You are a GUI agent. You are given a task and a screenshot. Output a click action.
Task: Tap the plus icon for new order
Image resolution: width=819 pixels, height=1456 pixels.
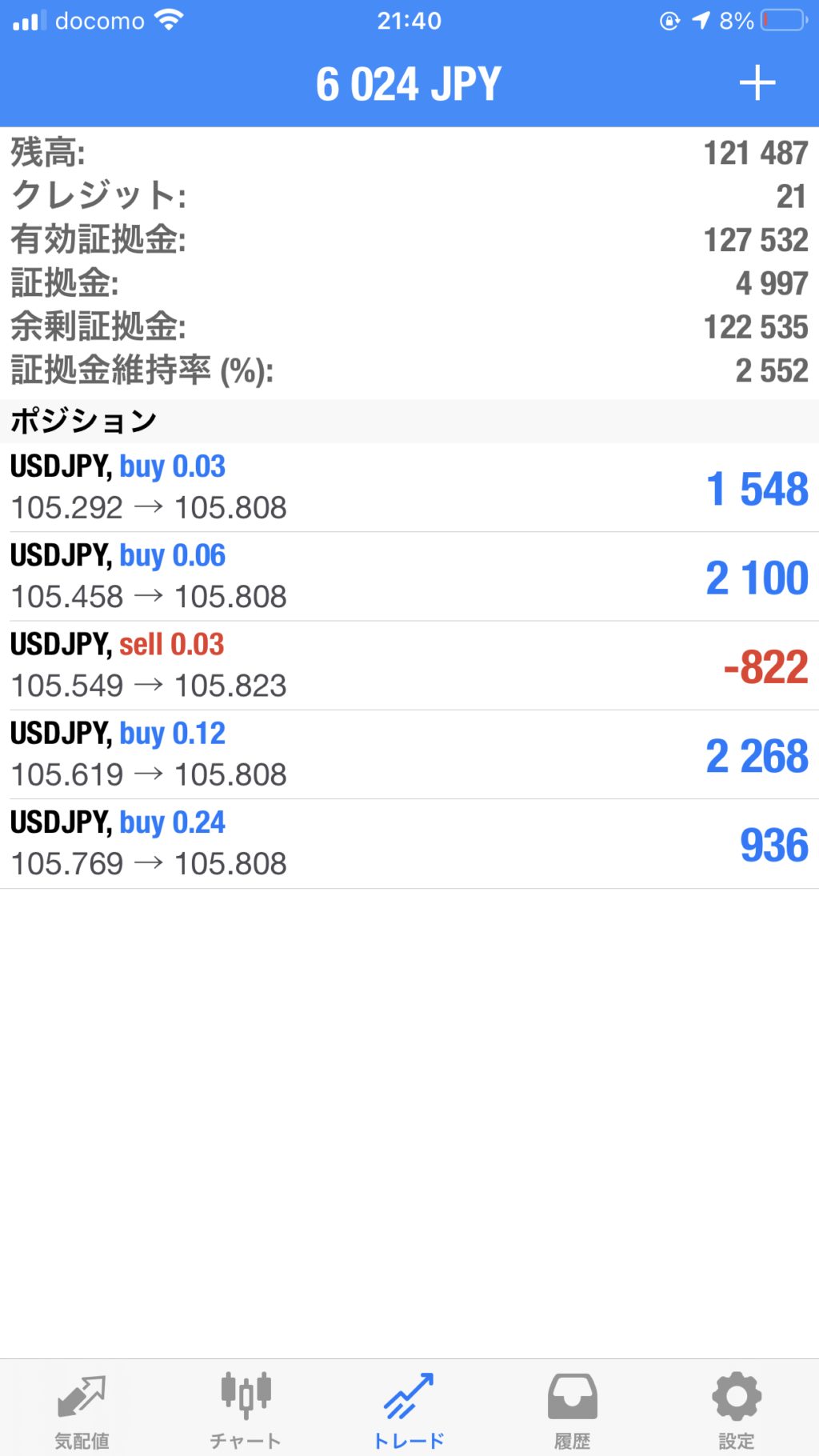(757, 83)
